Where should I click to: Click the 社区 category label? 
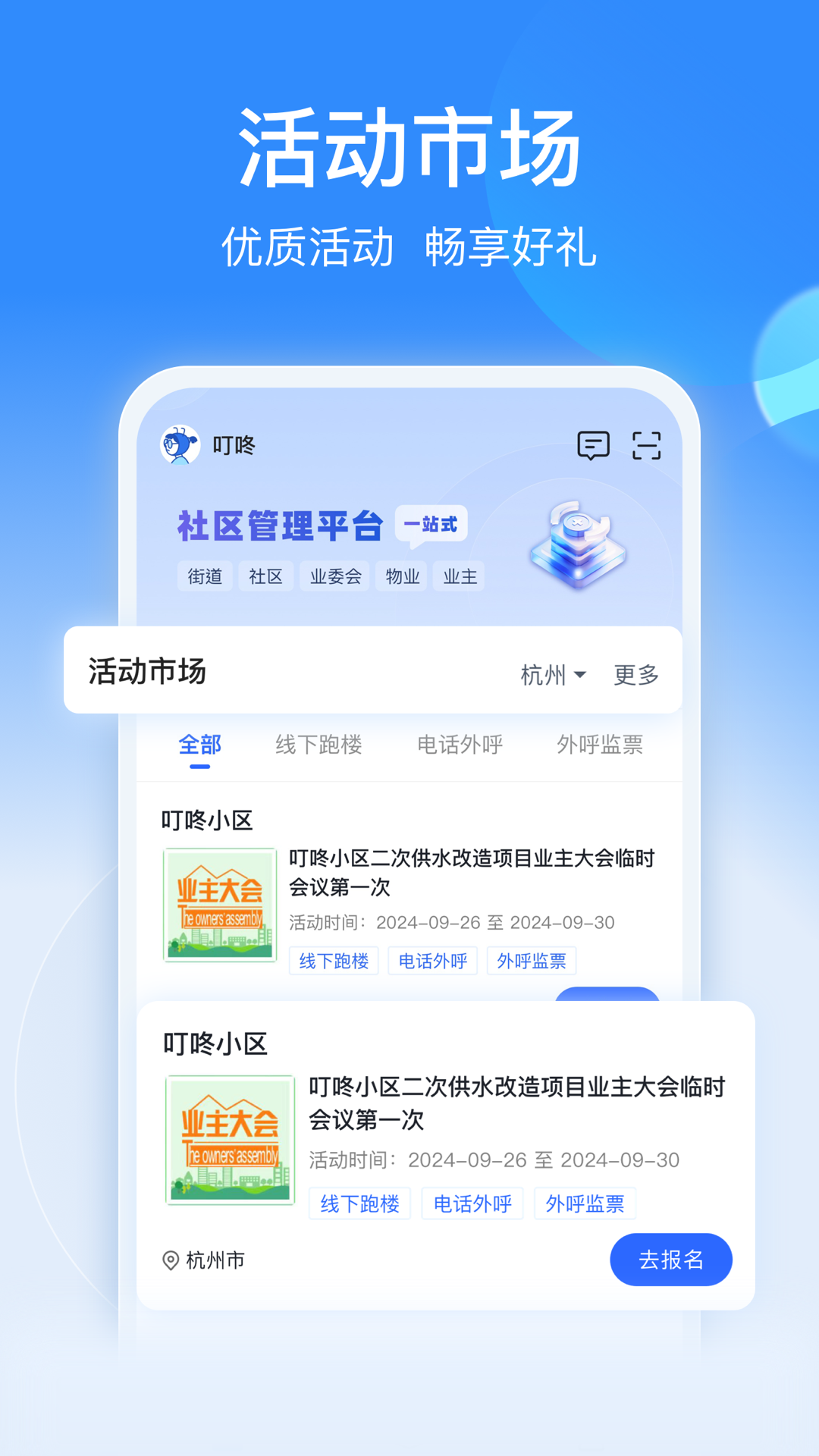(265, 576)
